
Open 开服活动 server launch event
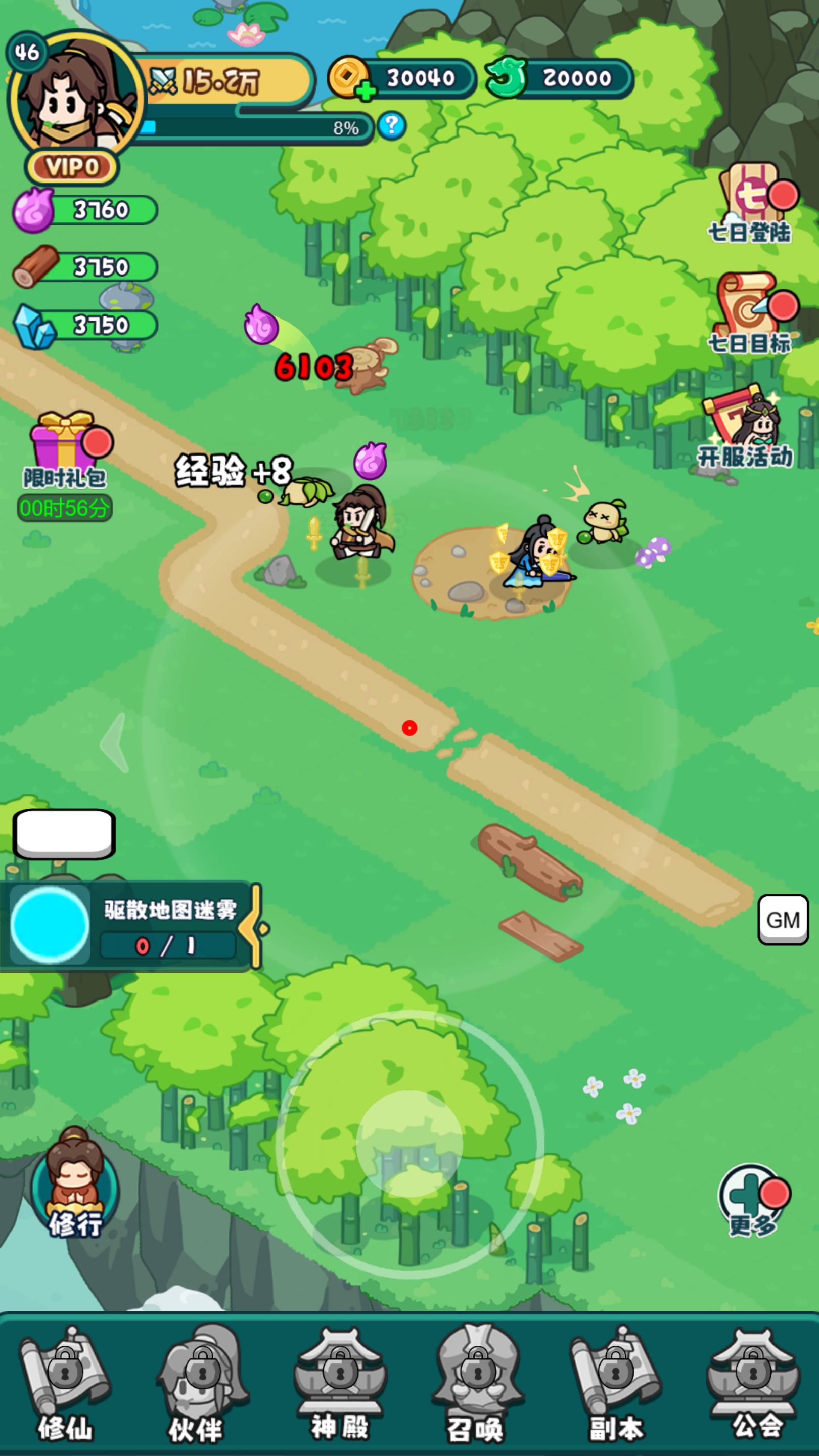(746, 427)
